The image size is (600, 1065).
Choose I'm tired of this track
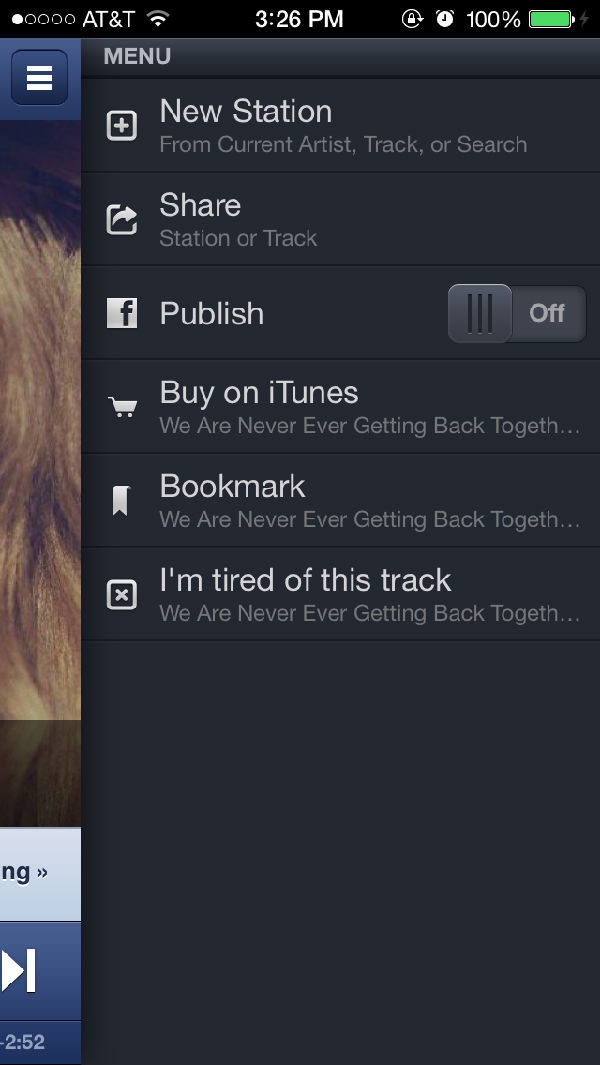pyautogui.click(x=340, y=594)
